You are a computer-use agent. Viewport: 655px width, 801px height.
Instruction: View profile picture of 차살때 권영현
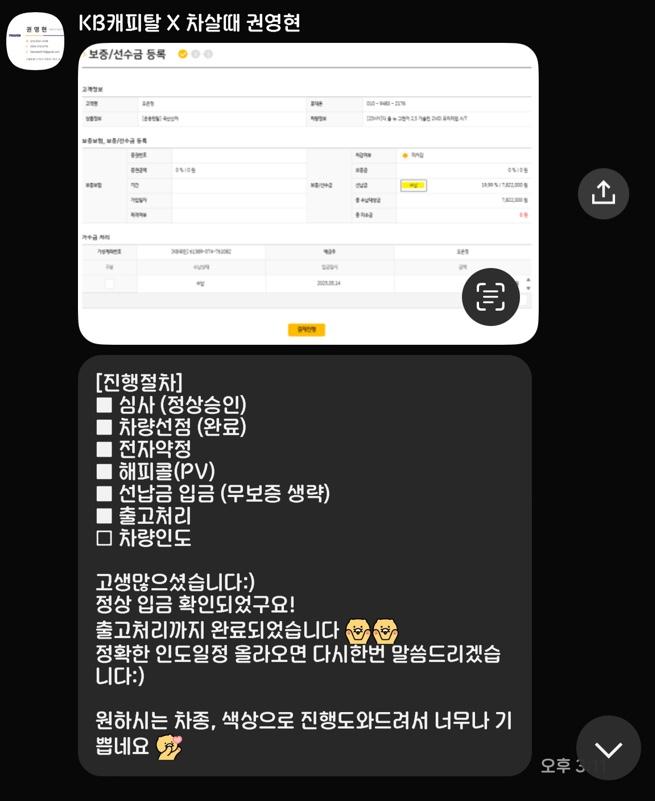click(x=36, y=40)
